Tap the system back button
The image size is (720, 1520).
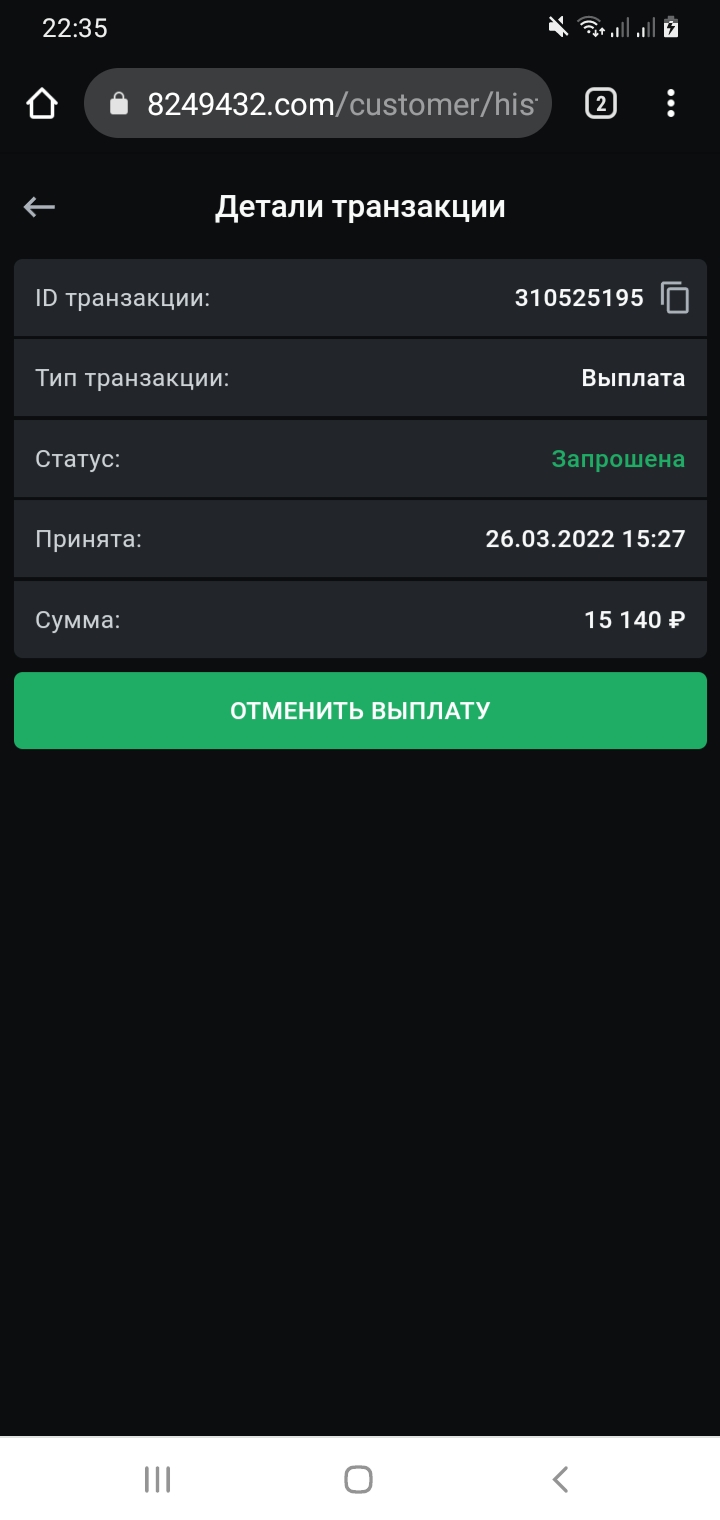click(x=561, y=1479)
